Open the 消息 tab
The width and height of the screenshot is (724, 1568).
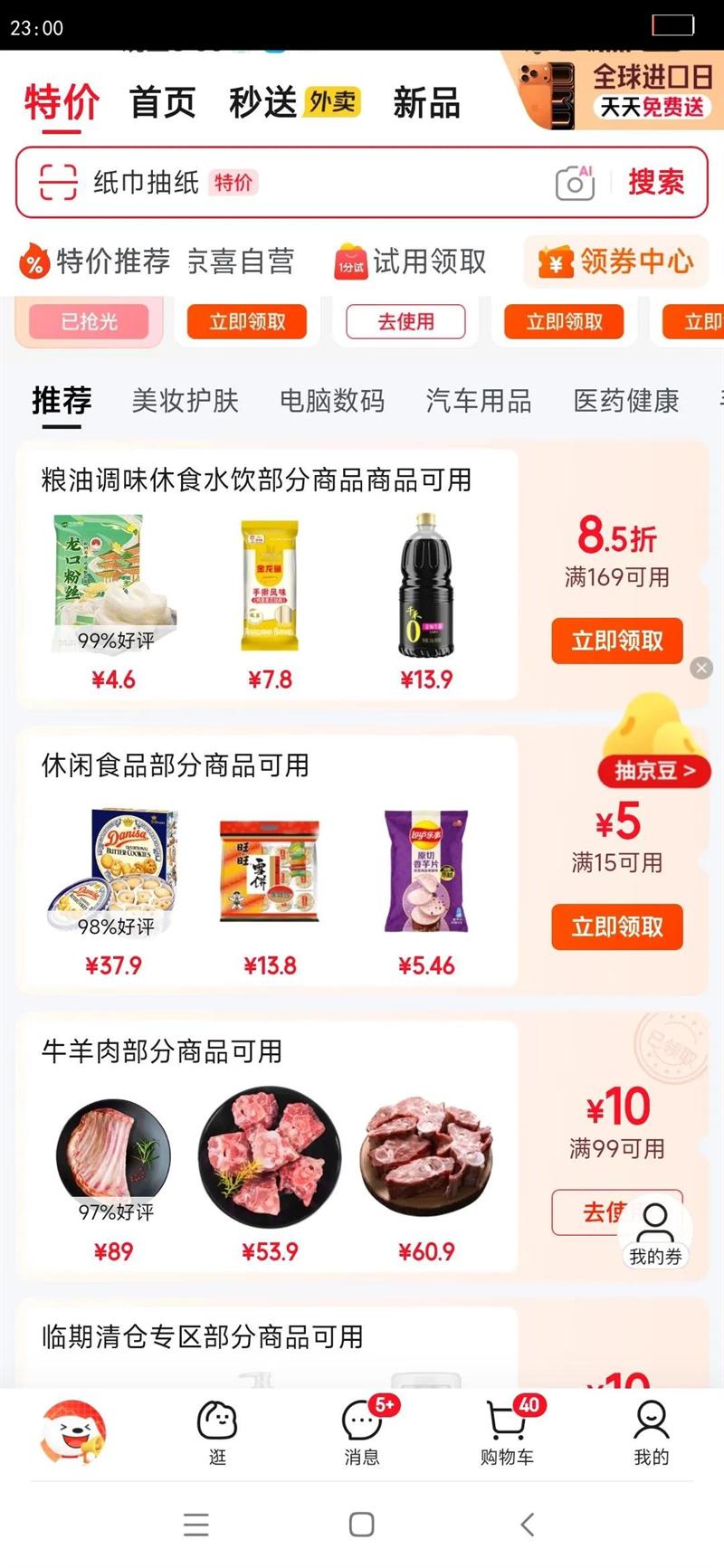[x=362, y=1431]
